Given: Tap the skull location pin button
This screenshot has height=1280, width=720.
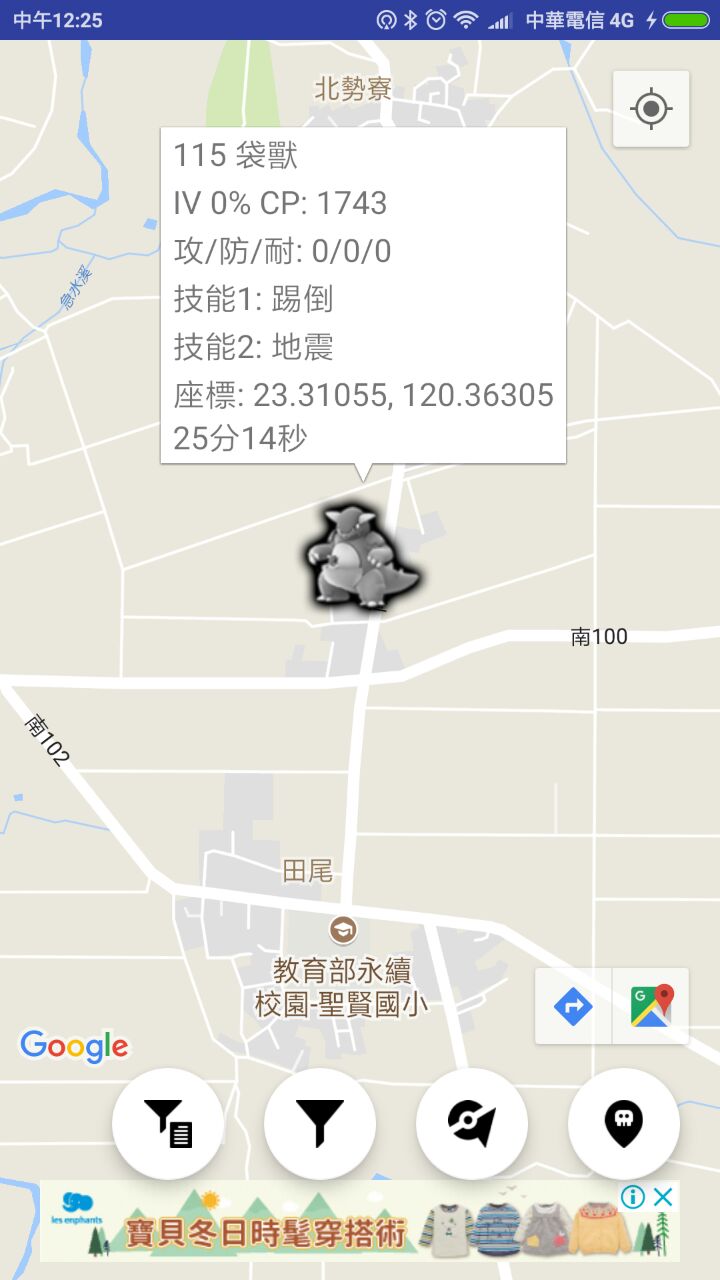Looking at the screenshot, I should (624, 1123).
